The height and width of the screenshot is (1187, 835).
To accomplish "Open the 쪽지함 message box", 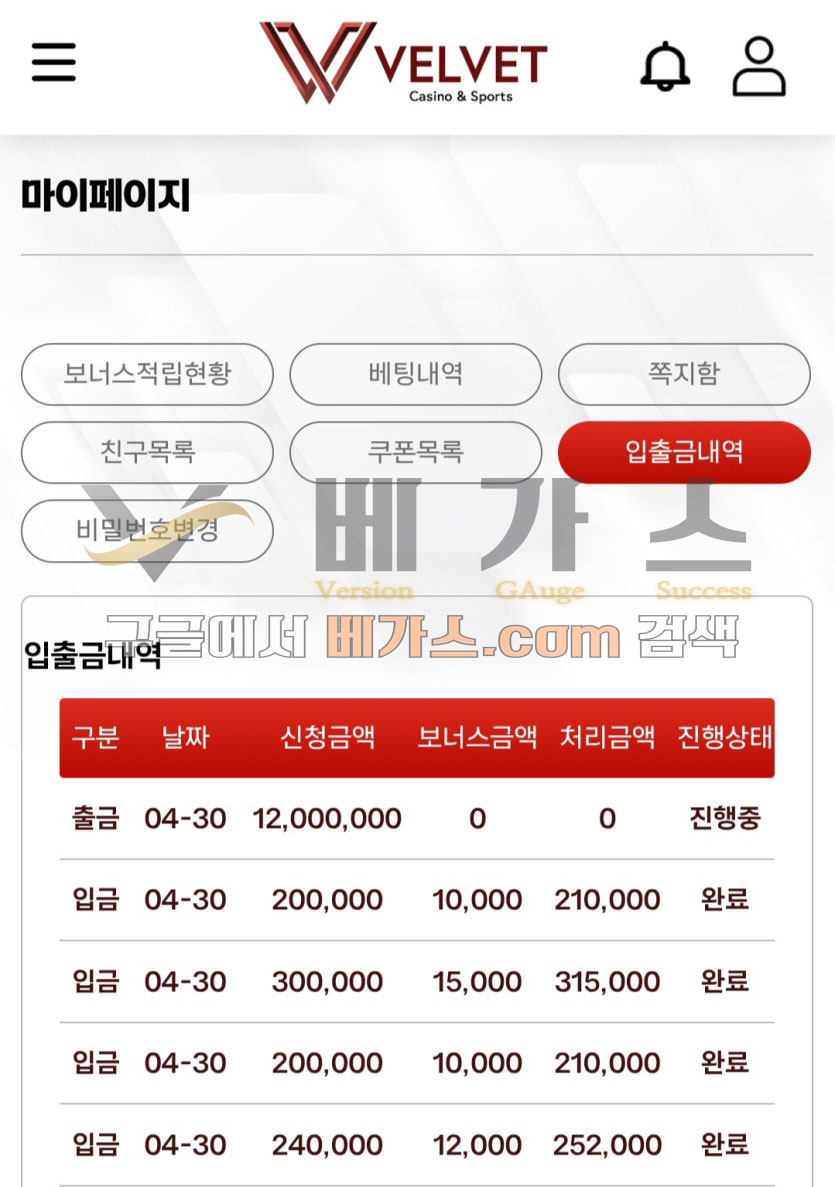I will tap(684, 374).
